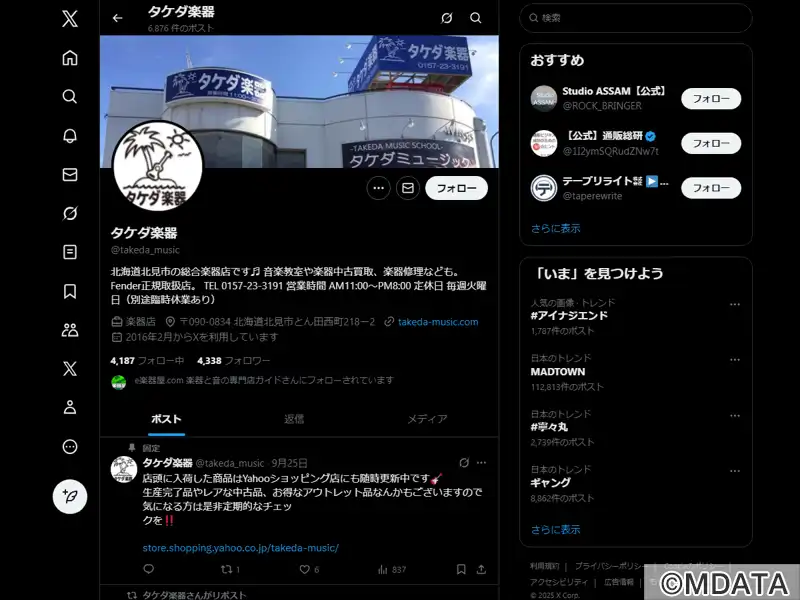The width and height of the screenshot is (800, 600).
Task: Switch to the メディア tab
Action: [427, 419]
